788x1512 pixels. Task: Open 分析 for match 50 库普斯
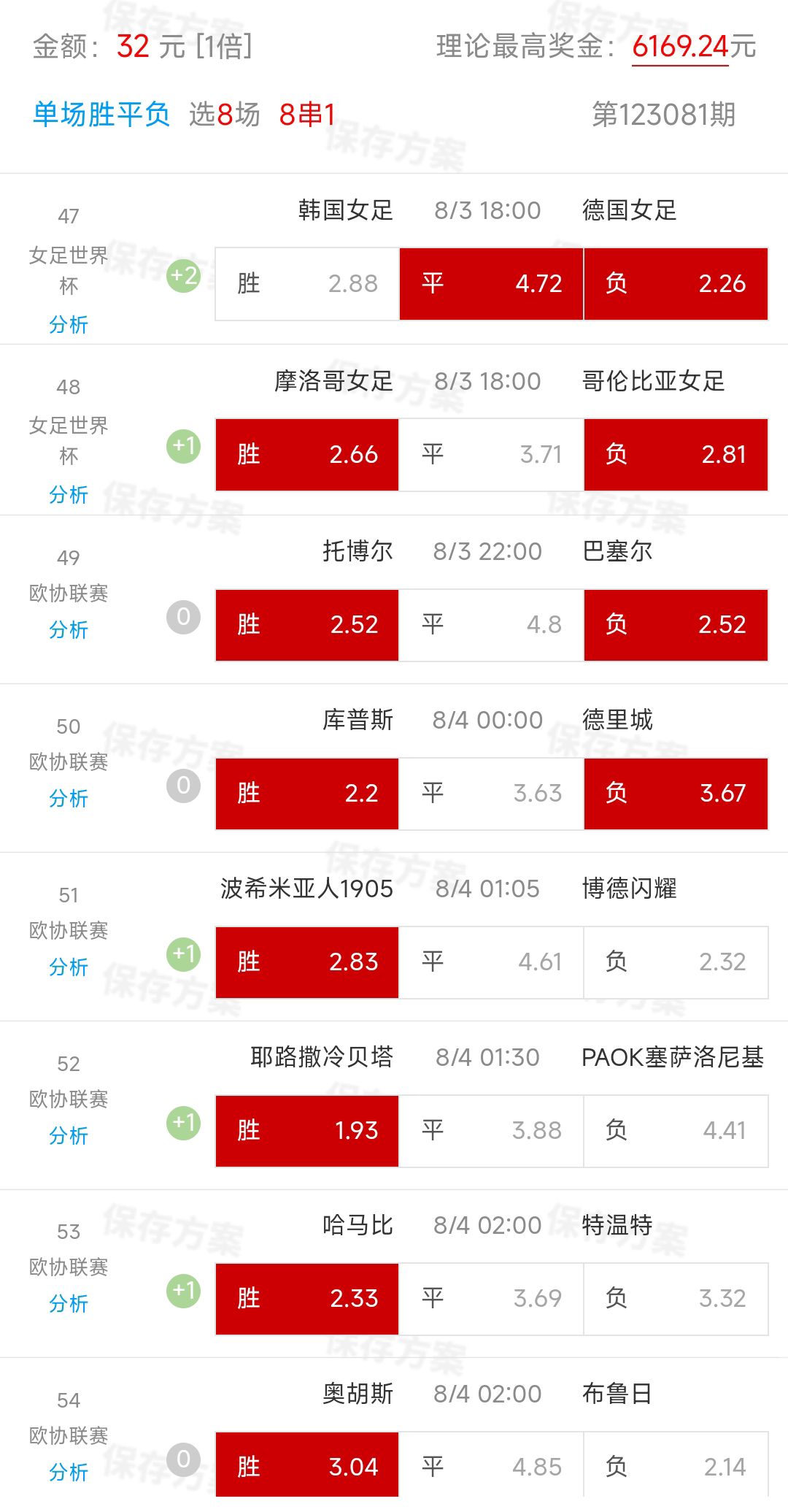[69, 798]
